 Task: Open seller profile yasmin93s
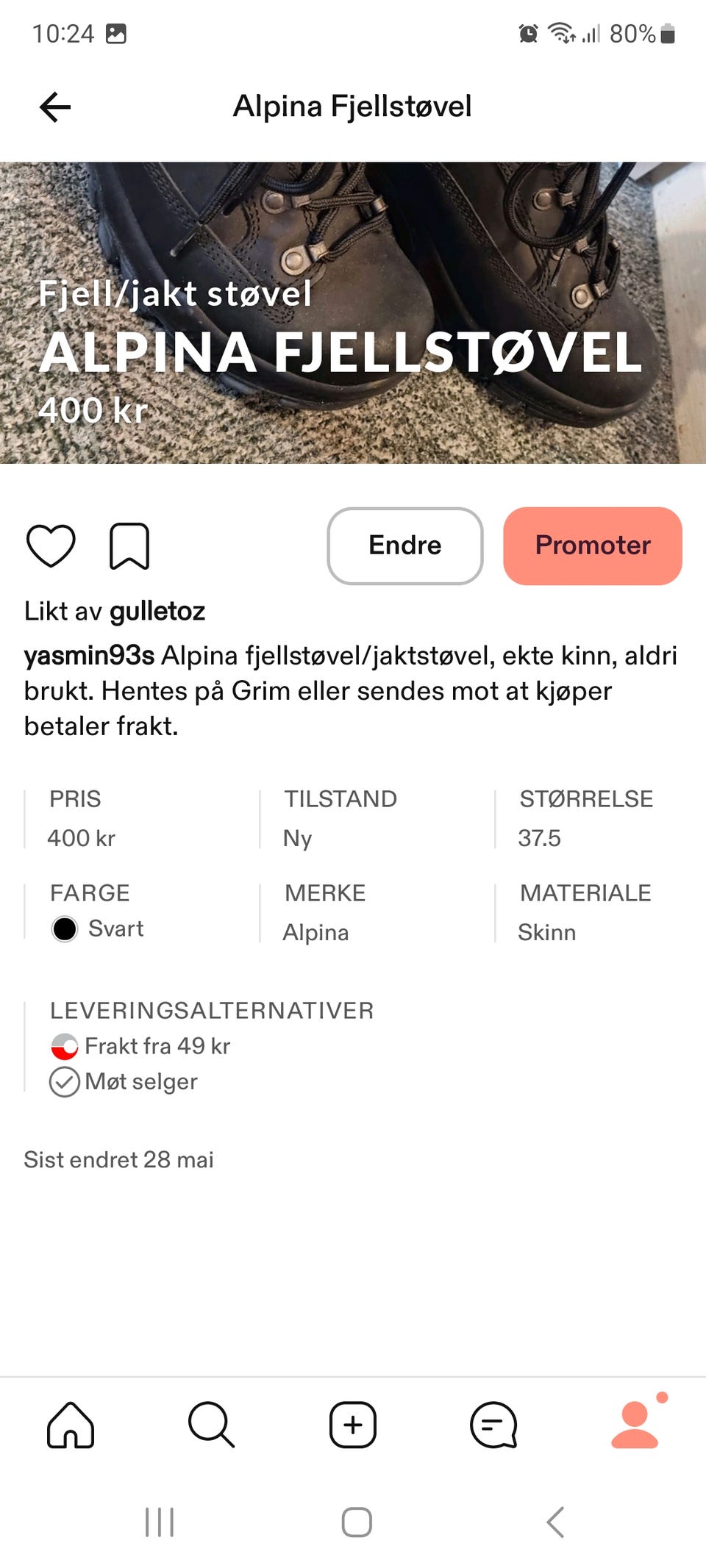click(x=88, y=656)
